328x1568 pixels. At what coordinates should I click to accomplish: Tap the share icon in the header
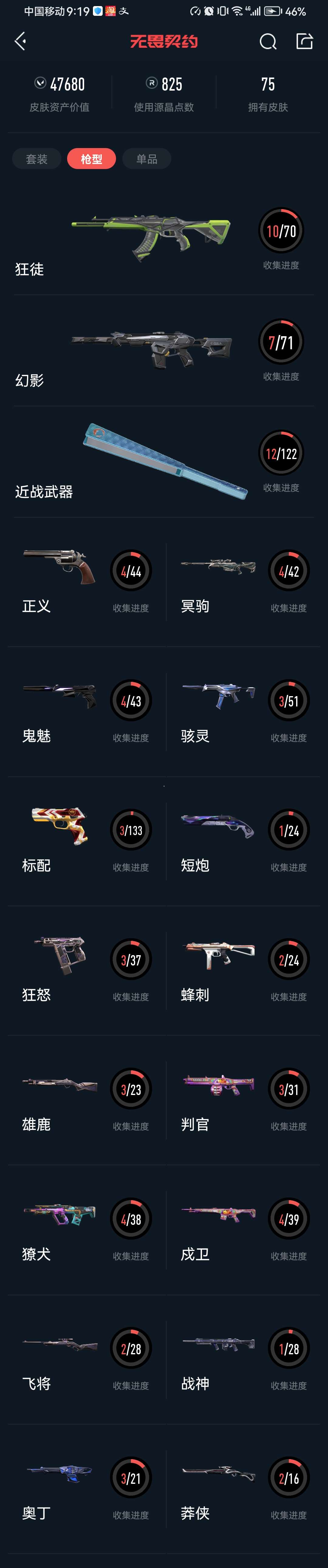tap(304, 41)
